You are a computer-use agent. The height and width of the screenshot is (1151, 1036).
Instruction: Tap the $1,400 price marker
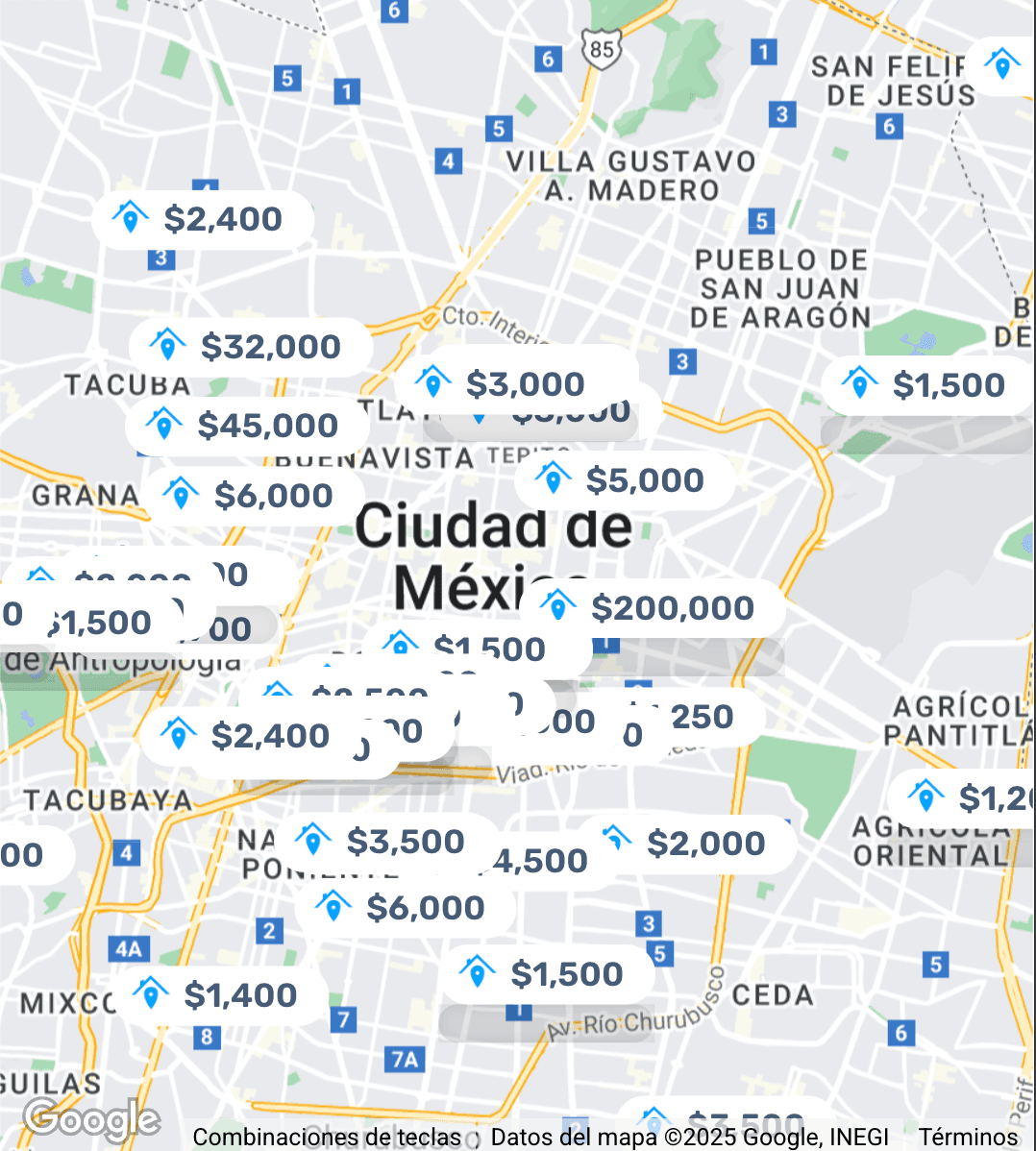coord(221,995)
